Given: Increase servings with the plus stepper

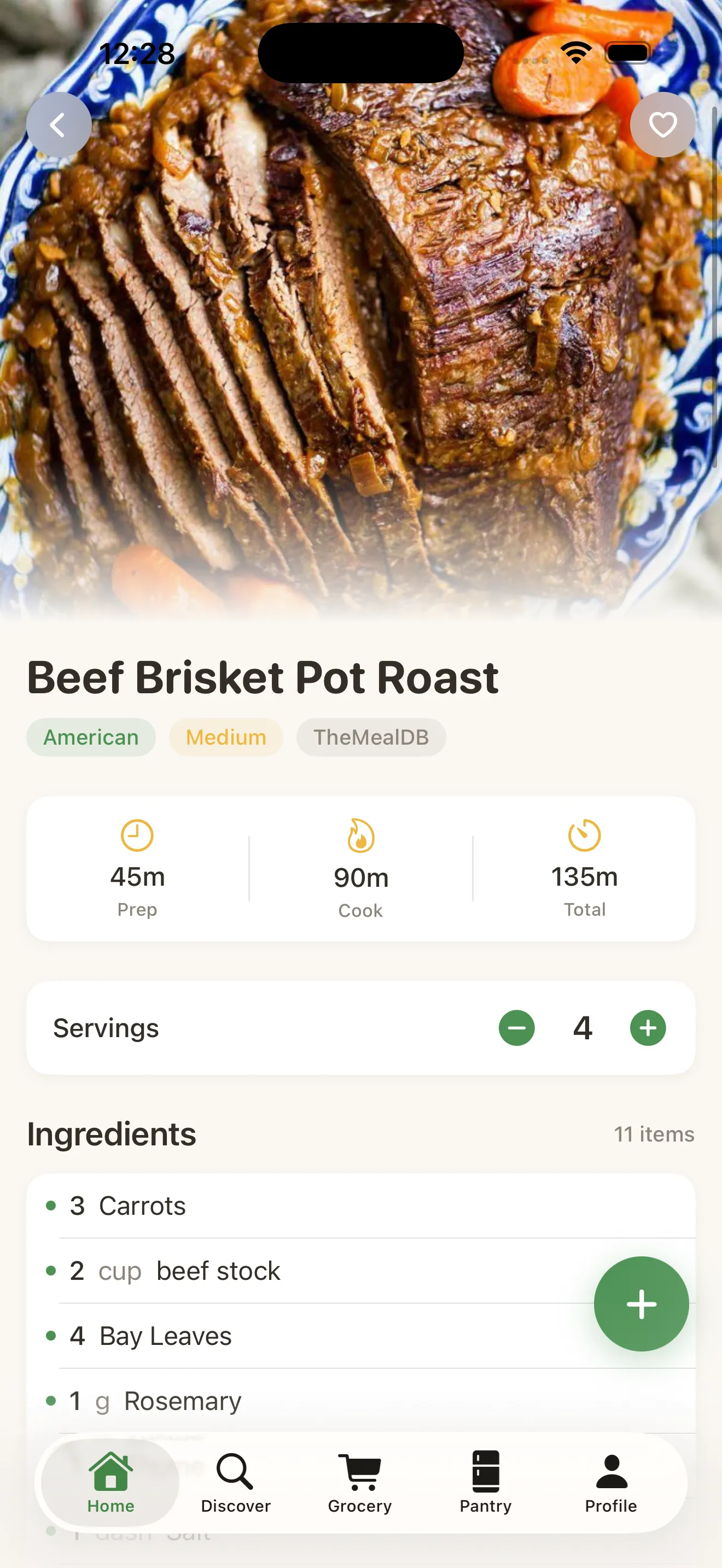Looking at the screenshot, I should click(x=648, y=1027).
